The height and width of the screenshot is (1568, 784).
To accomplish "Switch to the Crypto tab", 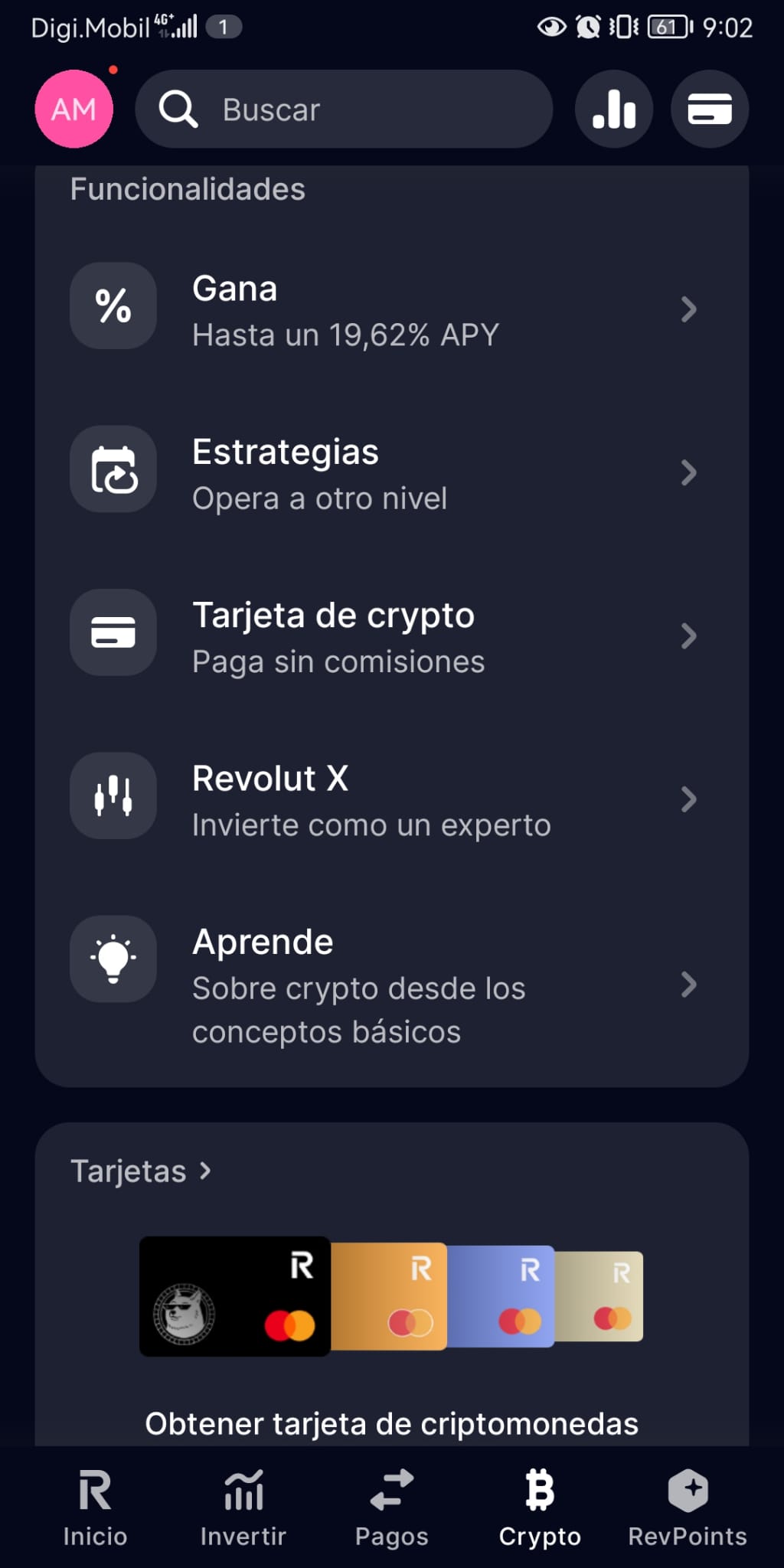I will pos(541,1507).
